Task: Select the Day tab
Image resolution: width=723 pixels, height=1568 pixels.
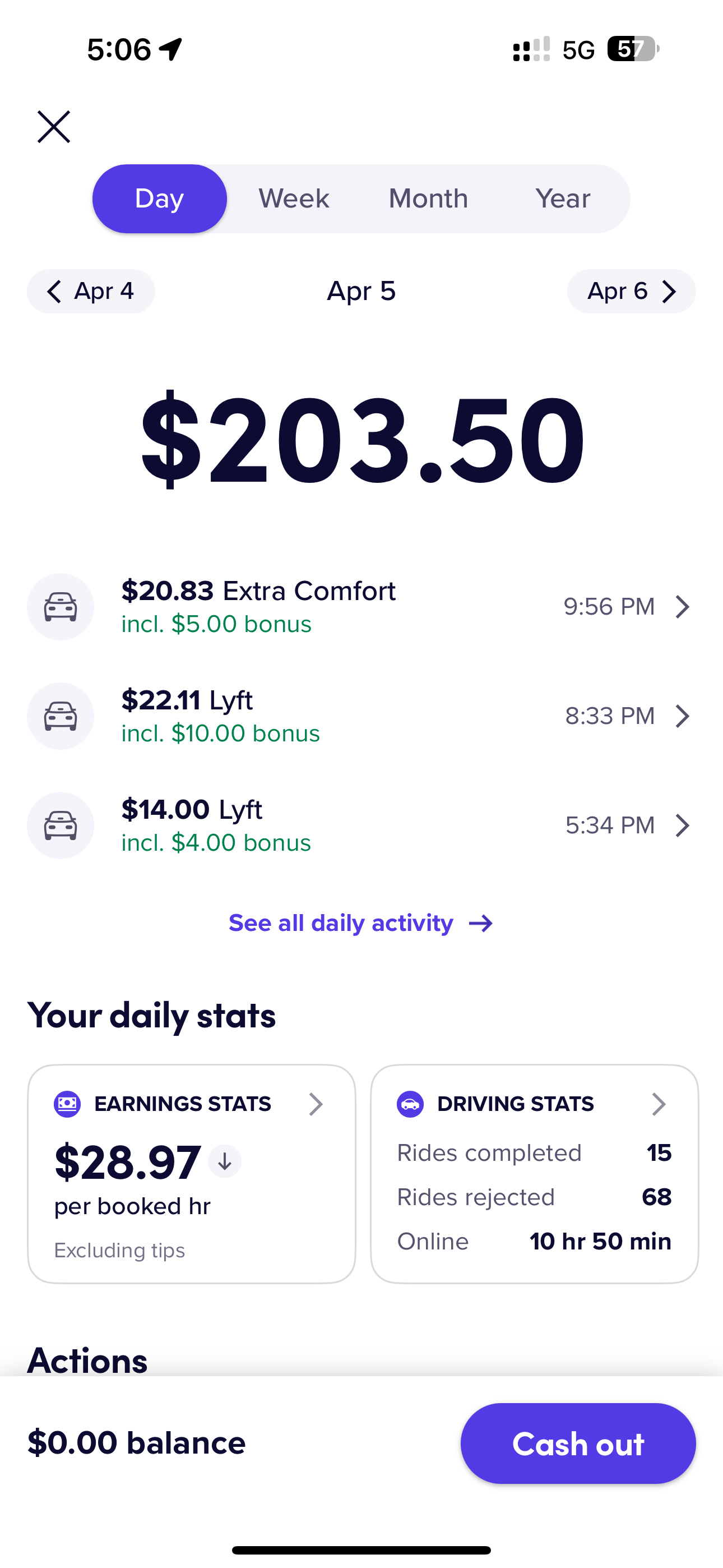Action: [x=159, y=199]
